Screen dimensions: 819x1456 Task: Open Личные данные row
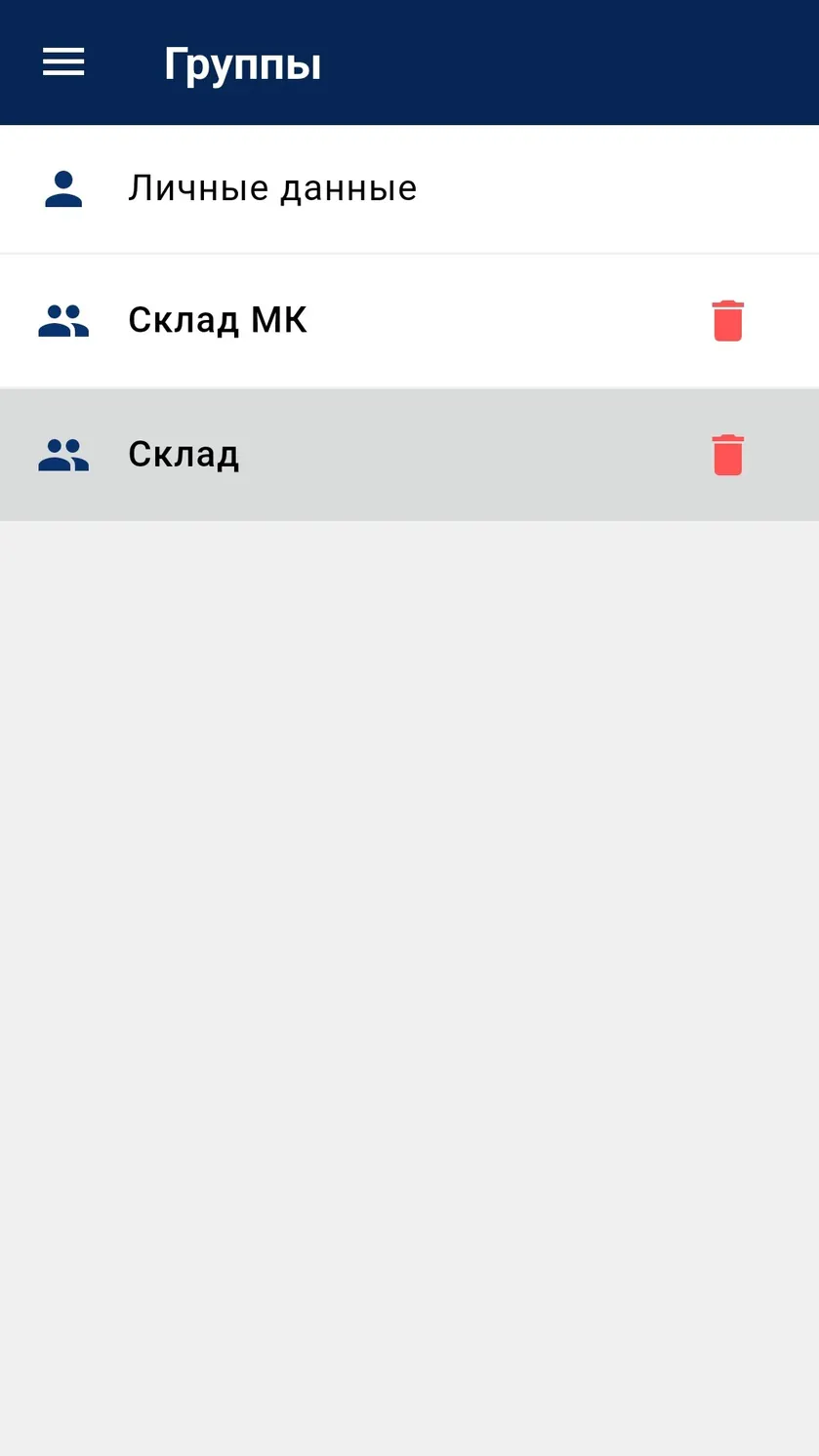coord(409,189)
